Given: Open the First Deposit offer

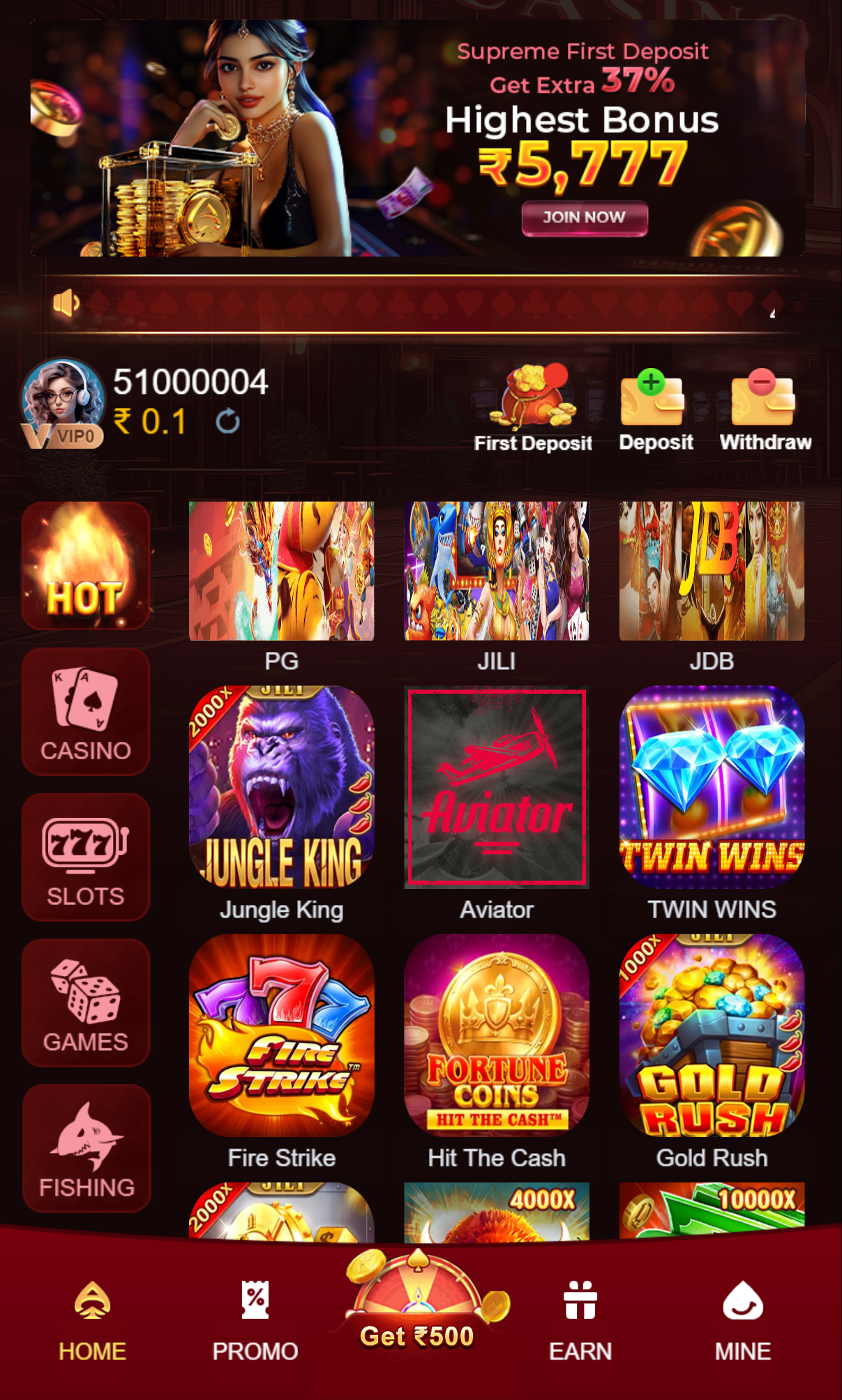Looking at the screenshot, I should pos(533,408).
